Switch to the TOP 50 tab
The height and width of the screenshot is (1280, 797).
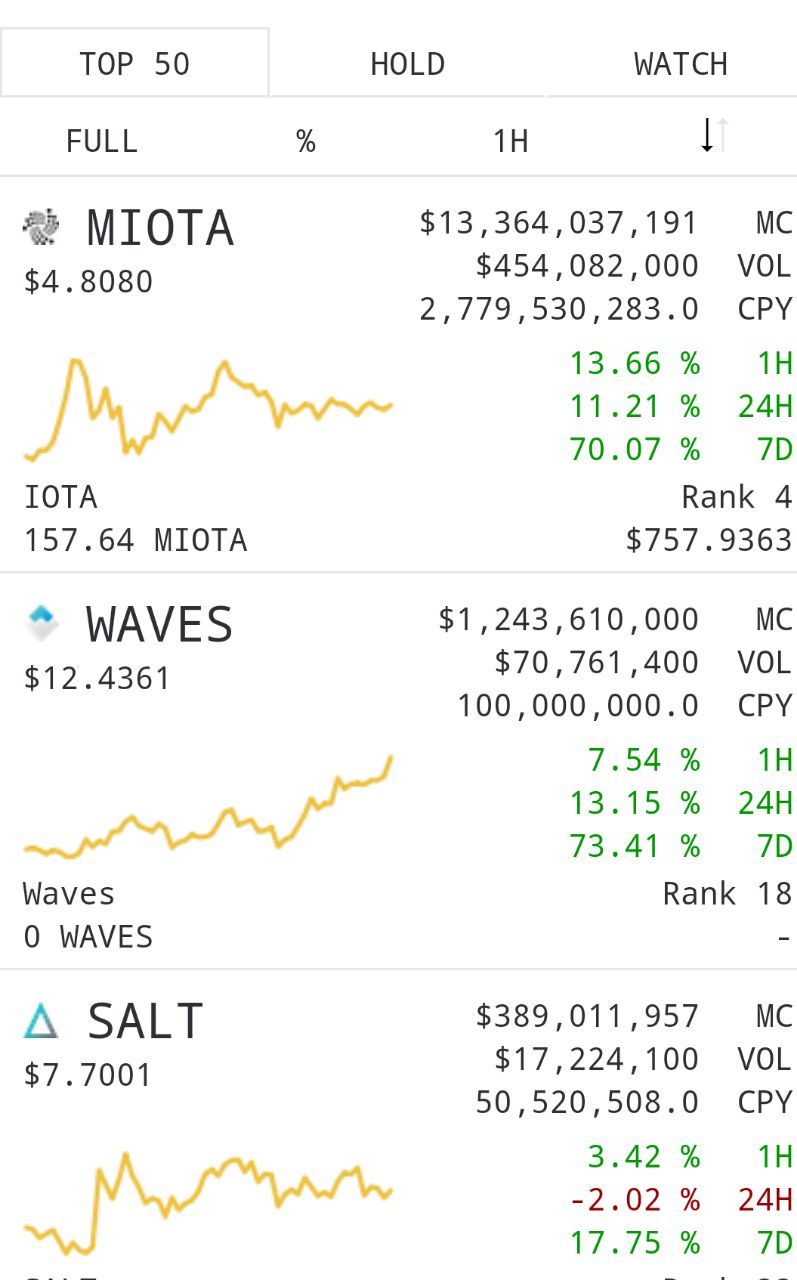pos(134,63)
